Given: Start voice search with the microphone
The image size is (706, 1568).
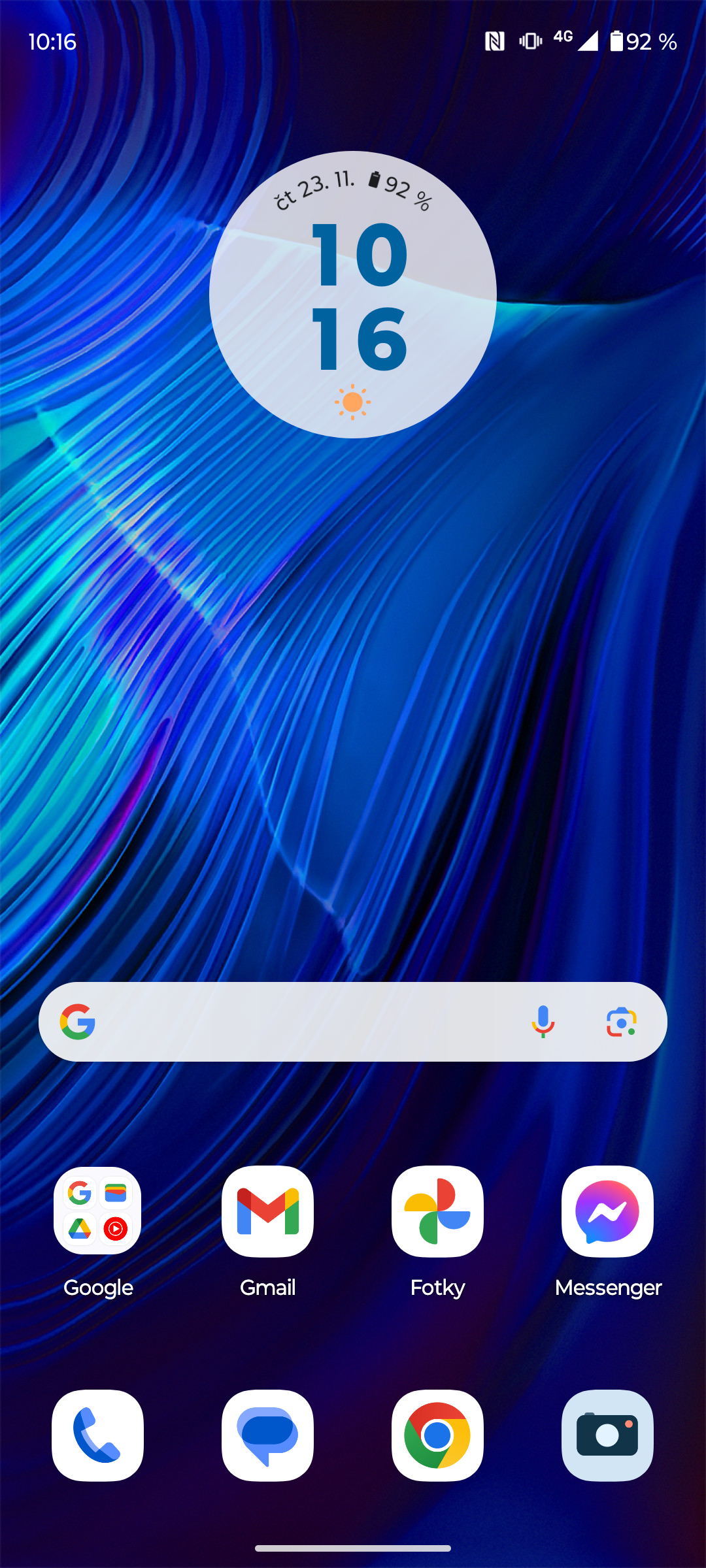Looking at the screenshot, I should pos(543,1022).
